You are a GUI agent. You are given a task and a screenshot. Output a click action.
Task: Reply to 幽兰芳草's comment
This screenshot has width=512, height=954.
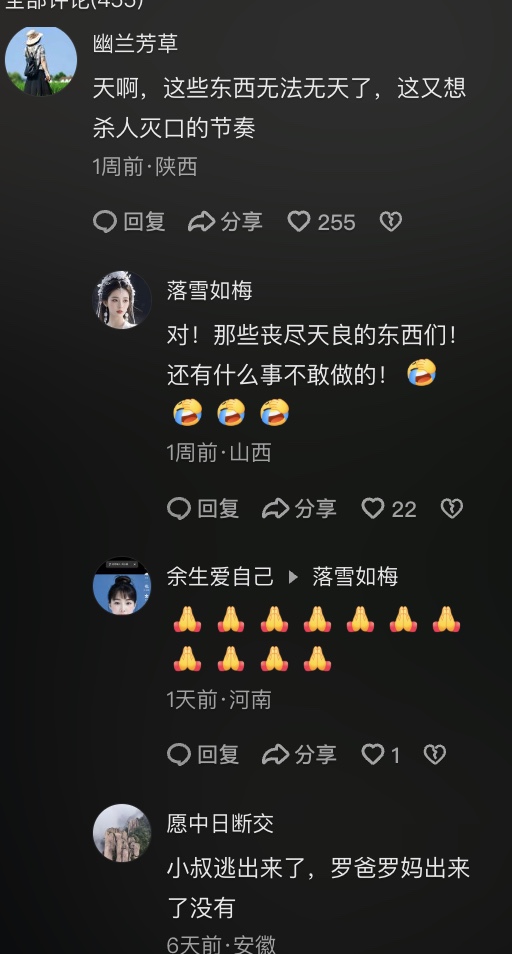[129, 221]
